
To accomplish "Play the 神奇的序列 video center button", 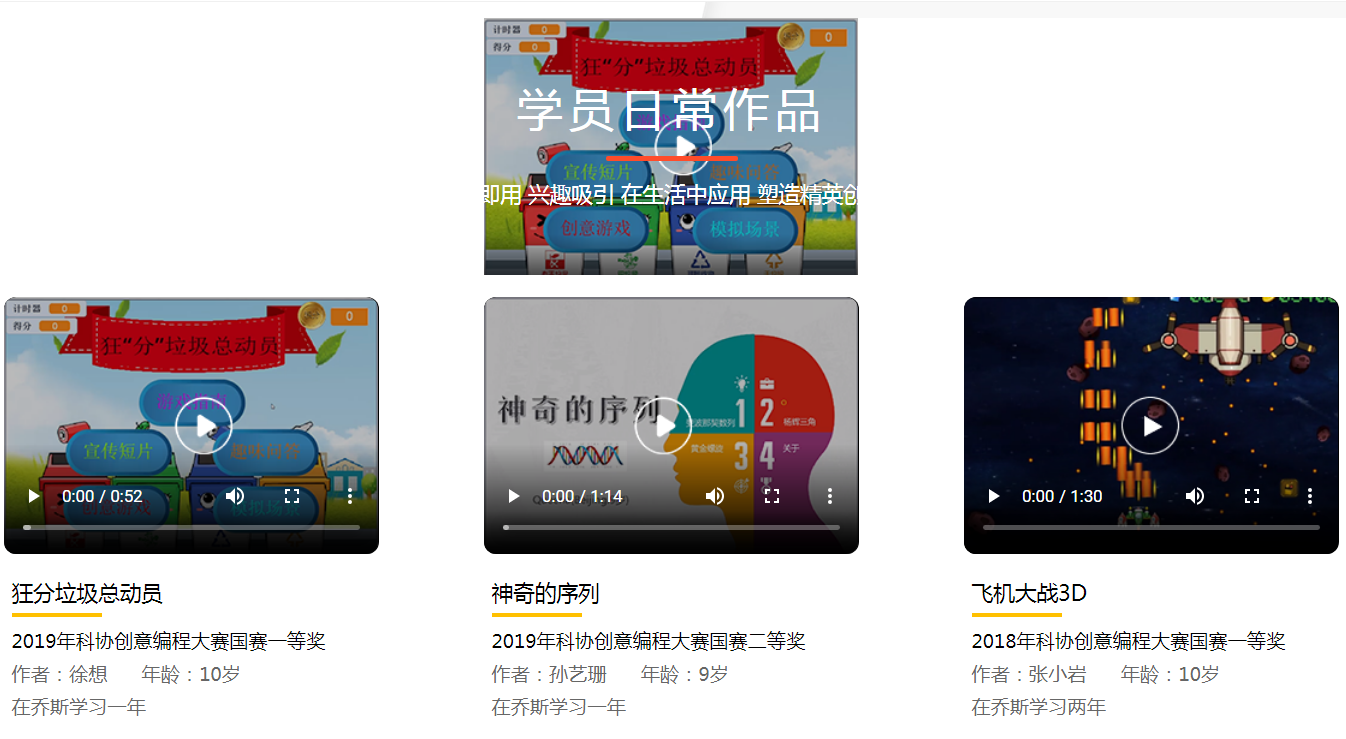I will [x=664, y=426].
